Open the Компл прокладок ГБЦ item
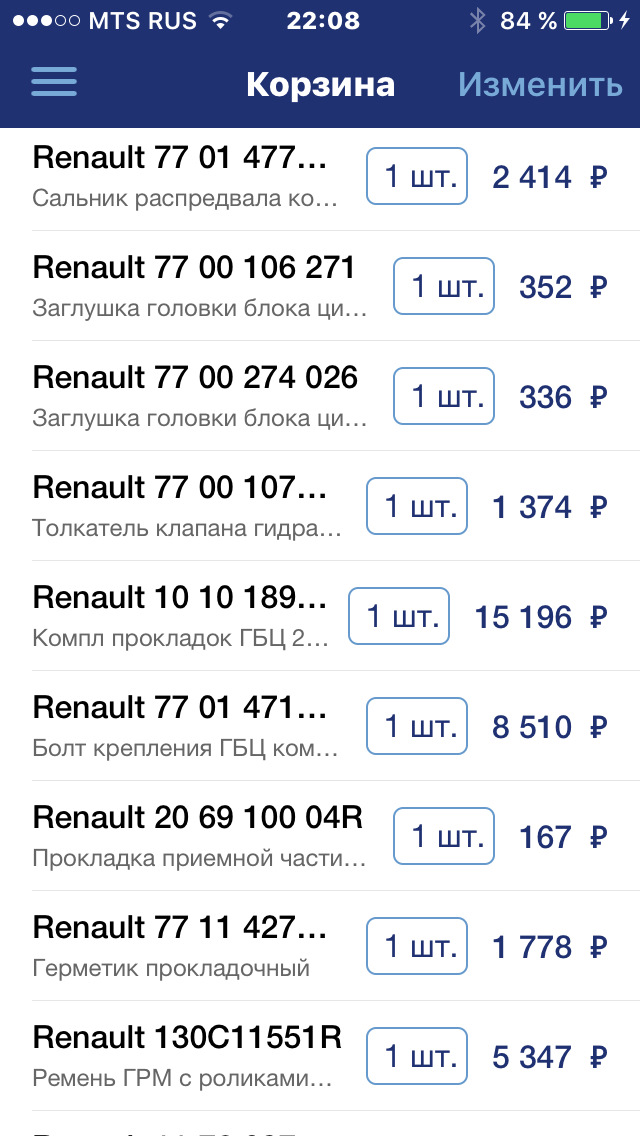 320,616
